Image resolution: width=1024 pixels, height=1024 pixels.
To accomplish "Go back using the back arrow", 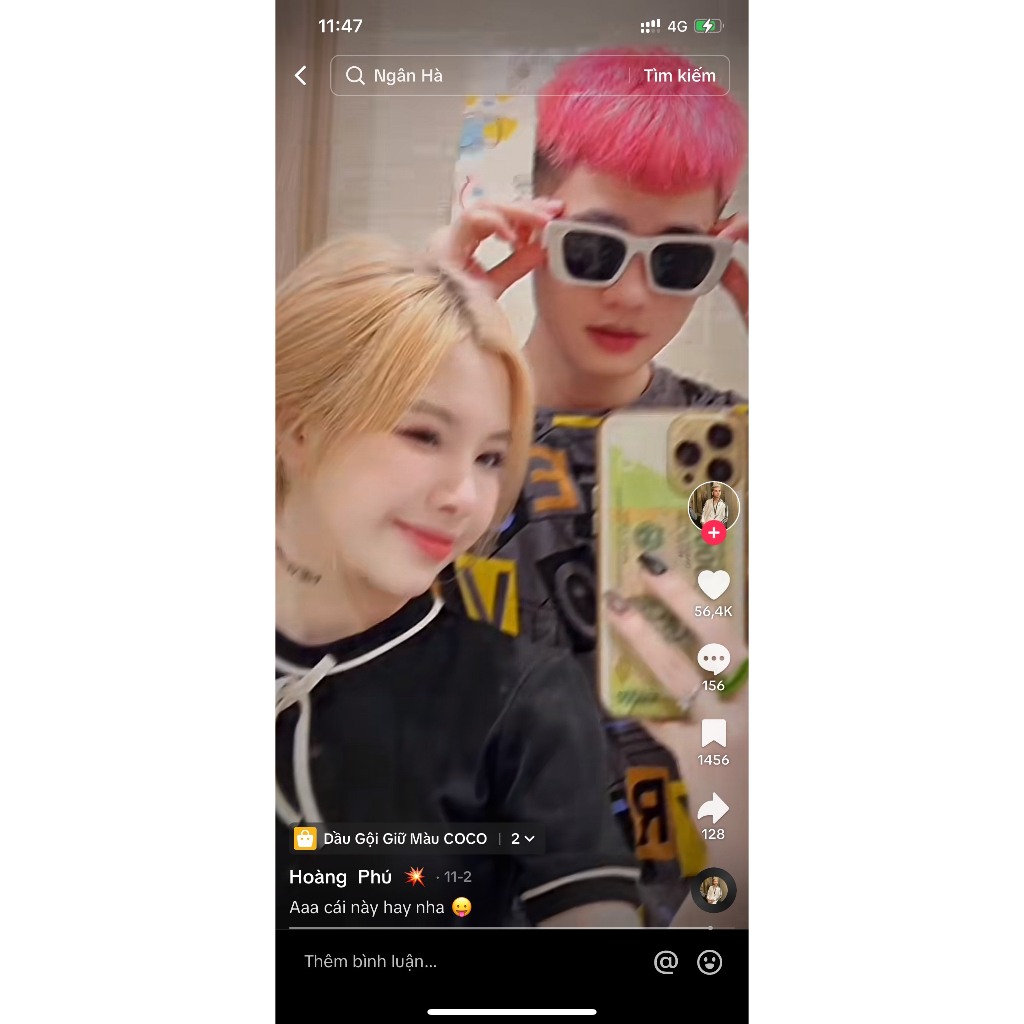I will click(301, 76).
